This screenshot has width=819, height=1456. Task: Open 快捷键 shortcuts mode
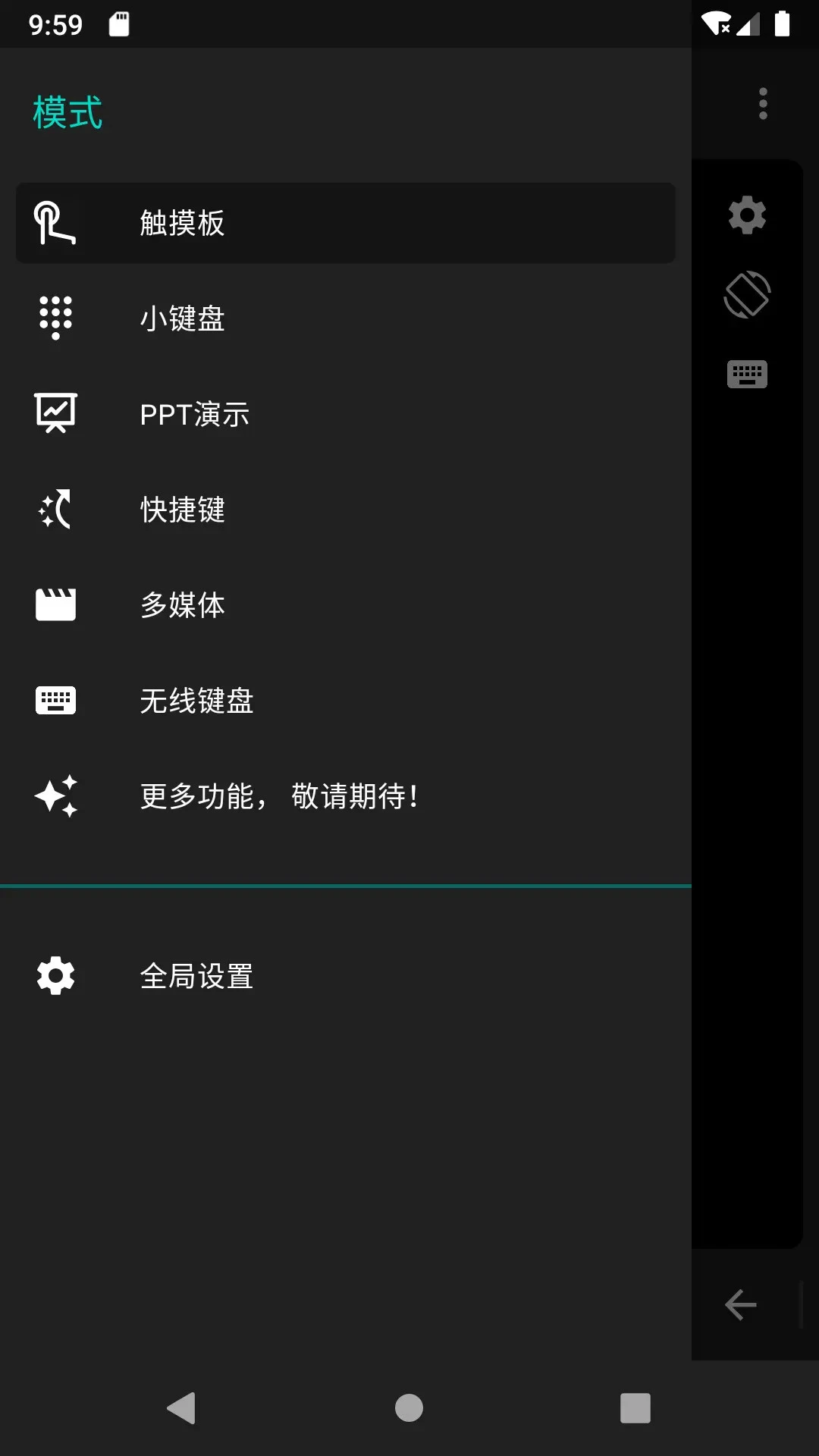click(345, 510)
